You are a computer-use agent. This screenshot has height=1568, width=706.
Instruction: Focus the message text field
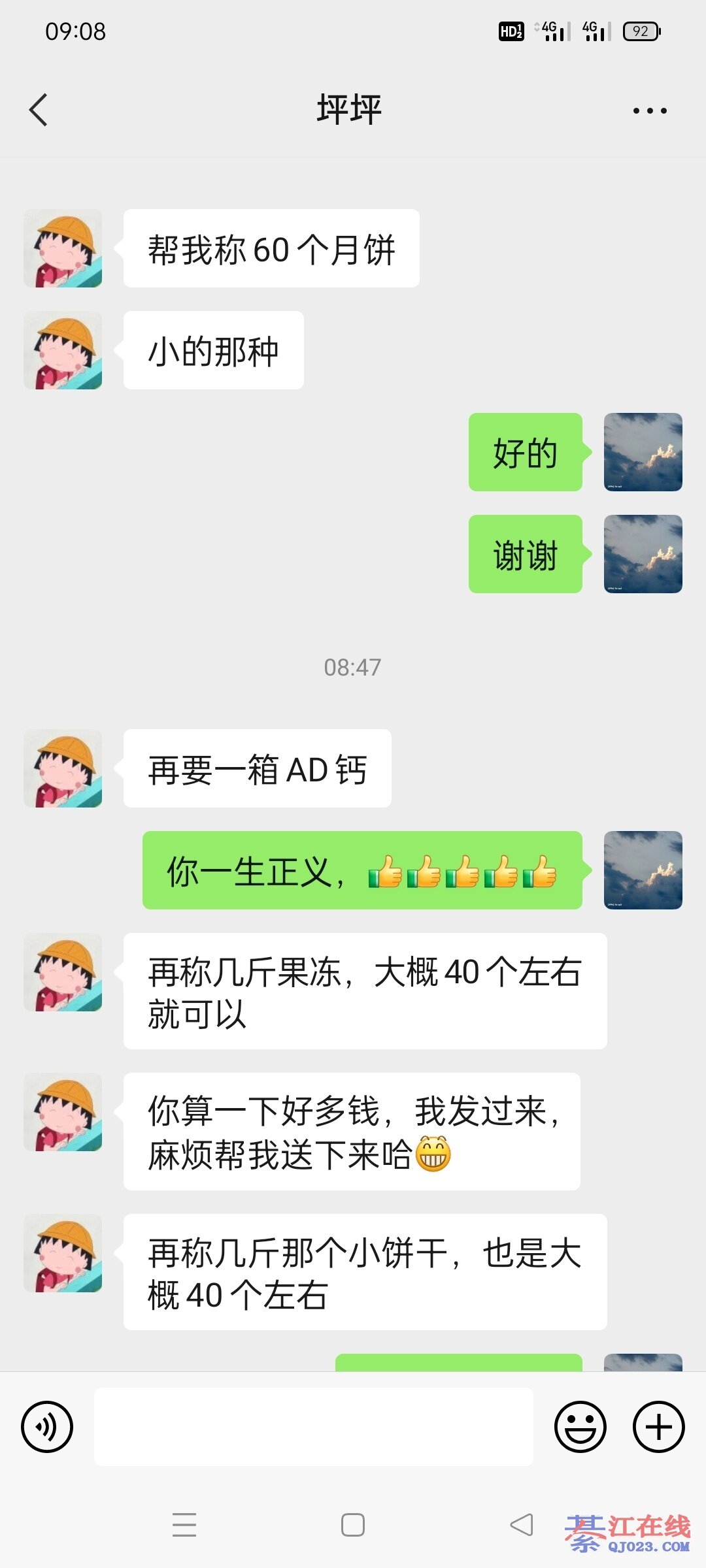pos(314,1427)
